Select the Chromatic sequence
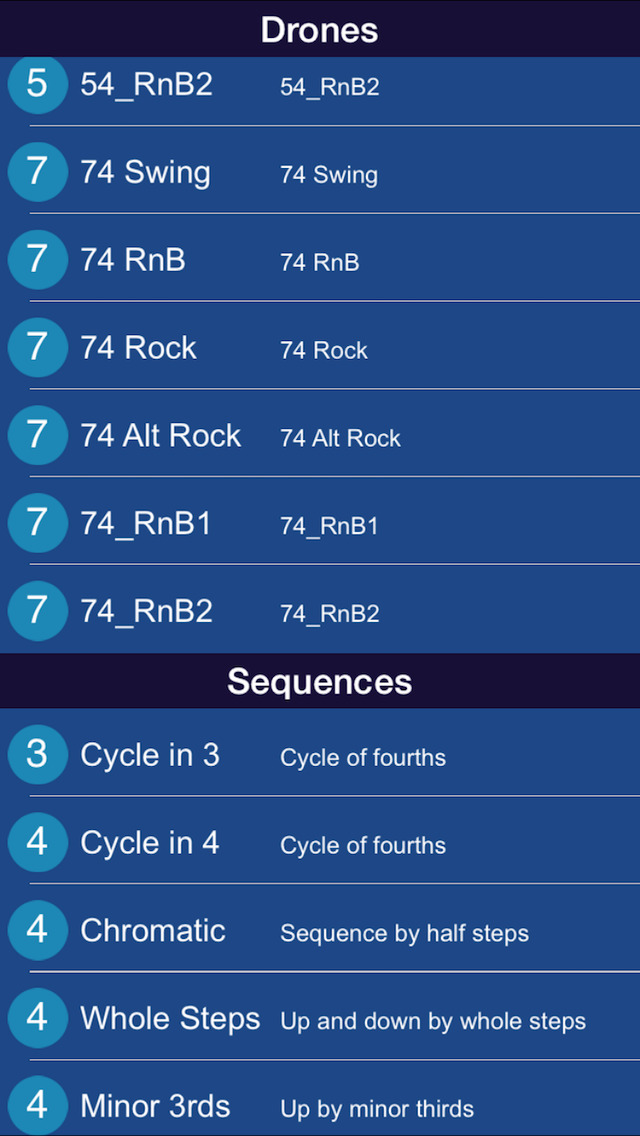The image size is (640, 1136). (x=320, y=928)
